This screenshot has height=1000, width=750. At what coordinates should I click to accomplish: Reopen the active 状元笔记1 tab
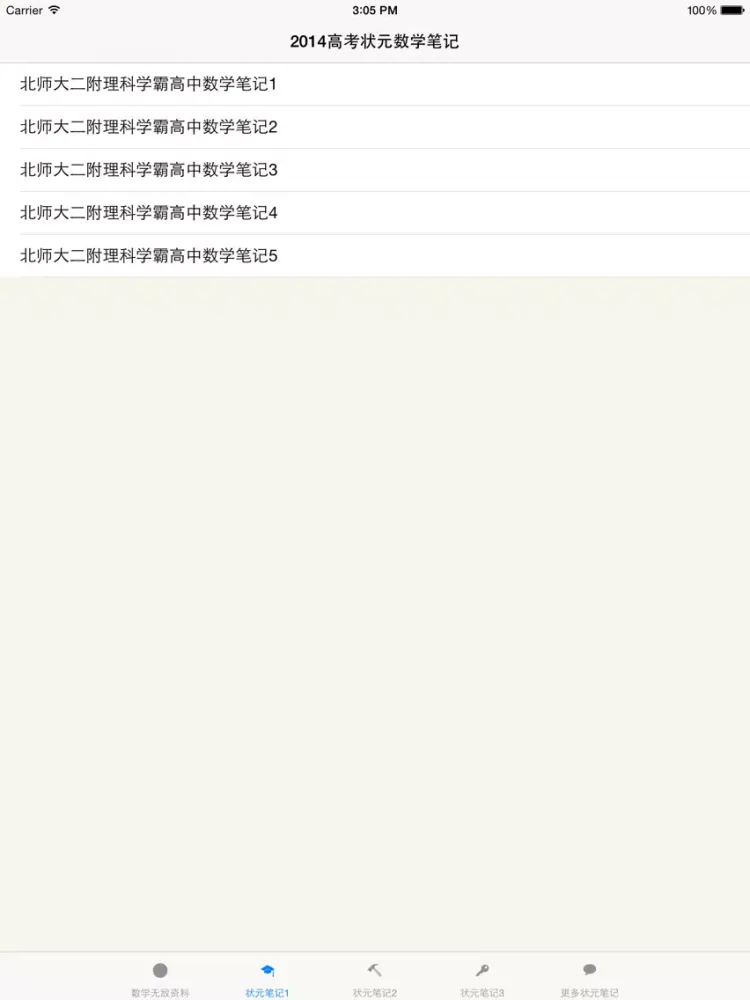click(267, 978)
